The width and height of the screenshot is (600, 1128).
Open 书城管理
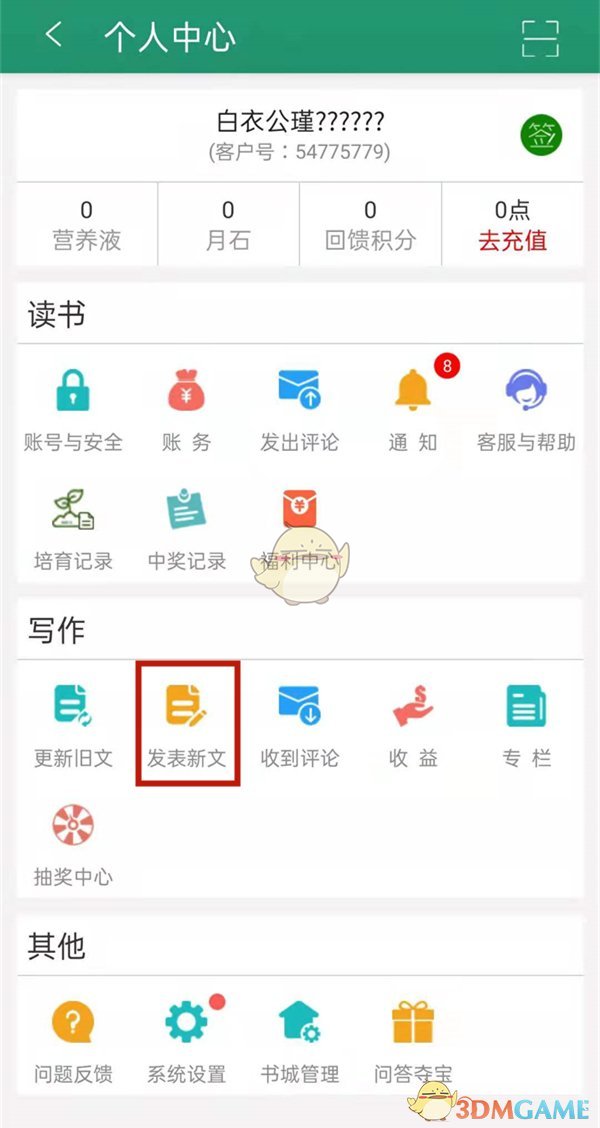pyautogui.click(x=299, y=1040)
